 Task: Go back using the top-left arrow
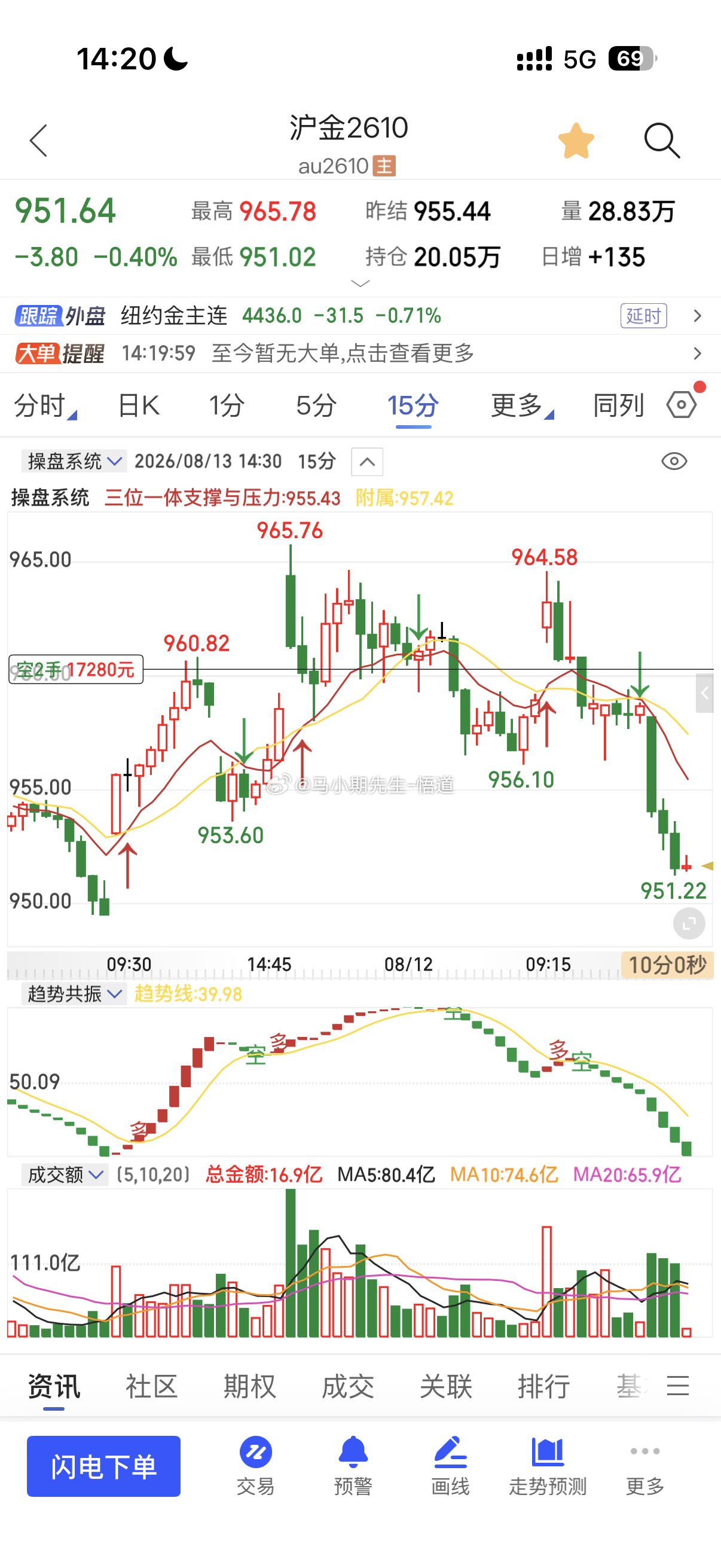coord(38,141)
